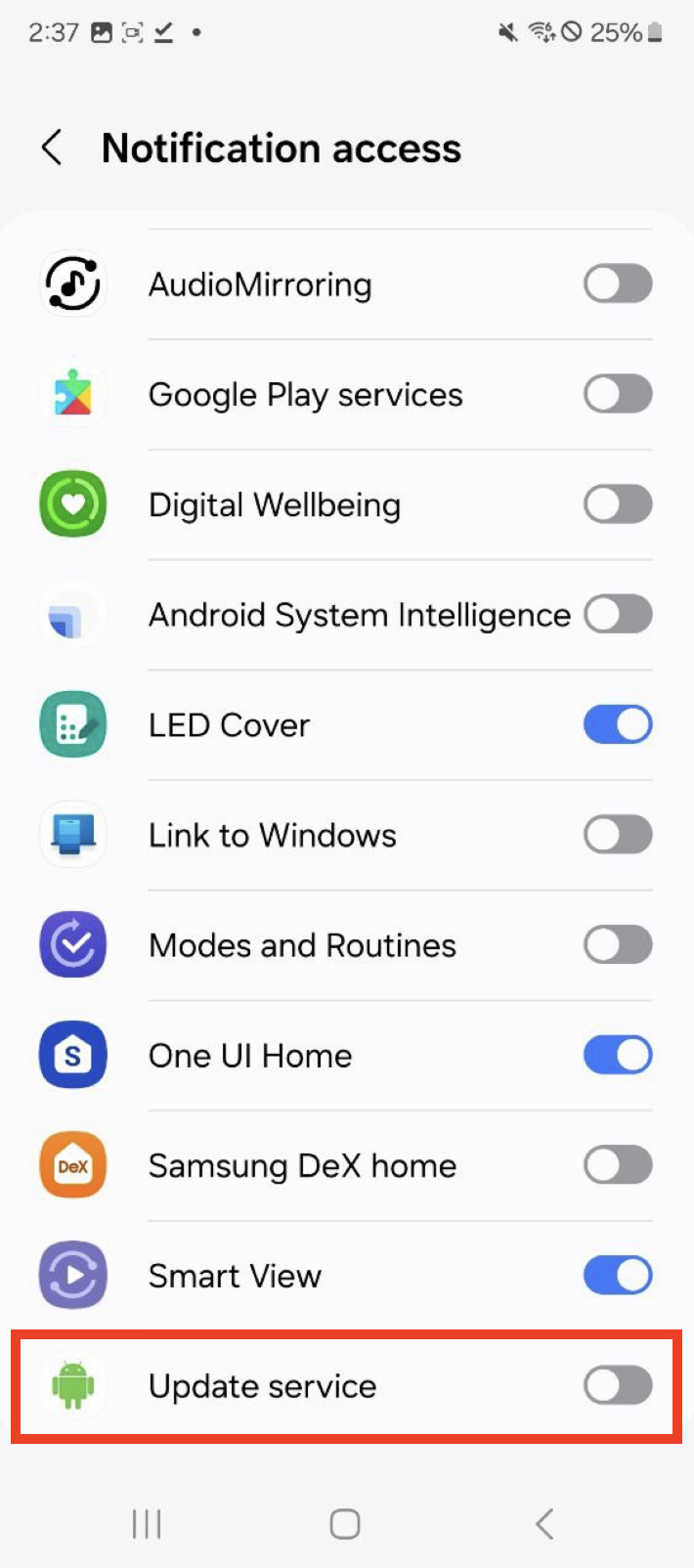Screen dimensions: 694x1568
Task: Enable Samsung DeX home toggle
Action: 618,1165
